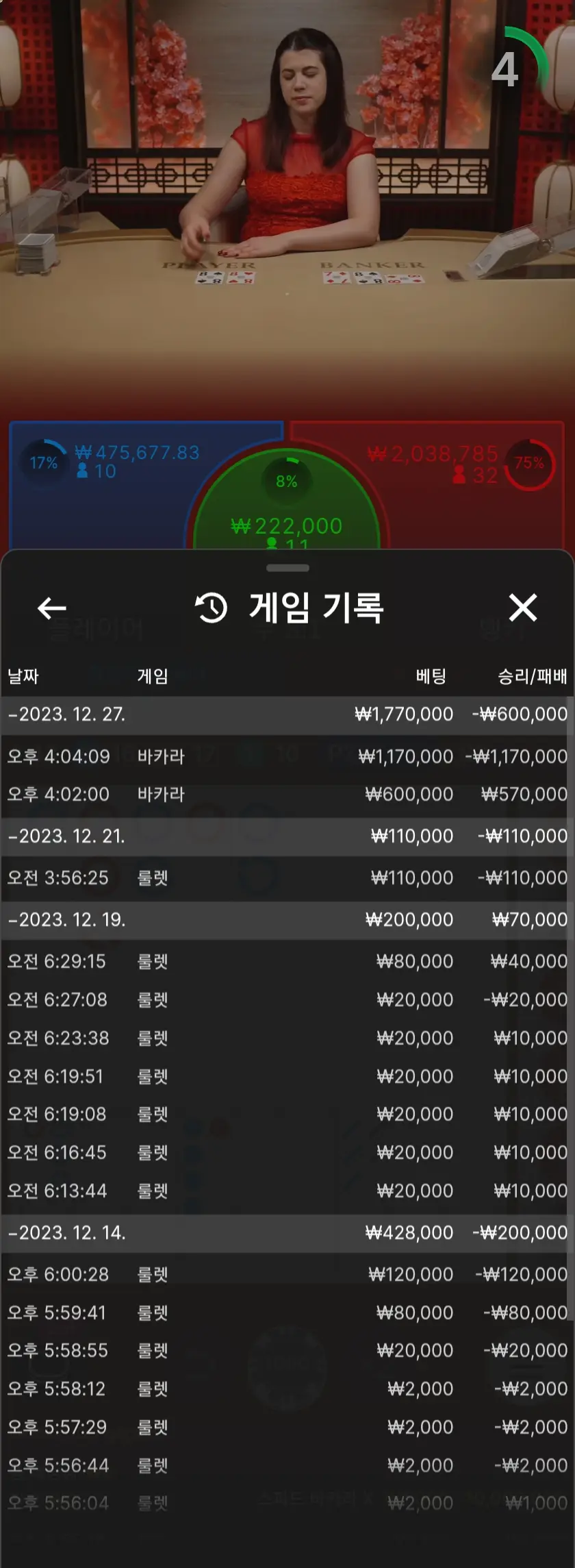This screenshot has height=1568, width=575.
Task: Expand the 2023. 12. 27. date summary
Action: 287,715
